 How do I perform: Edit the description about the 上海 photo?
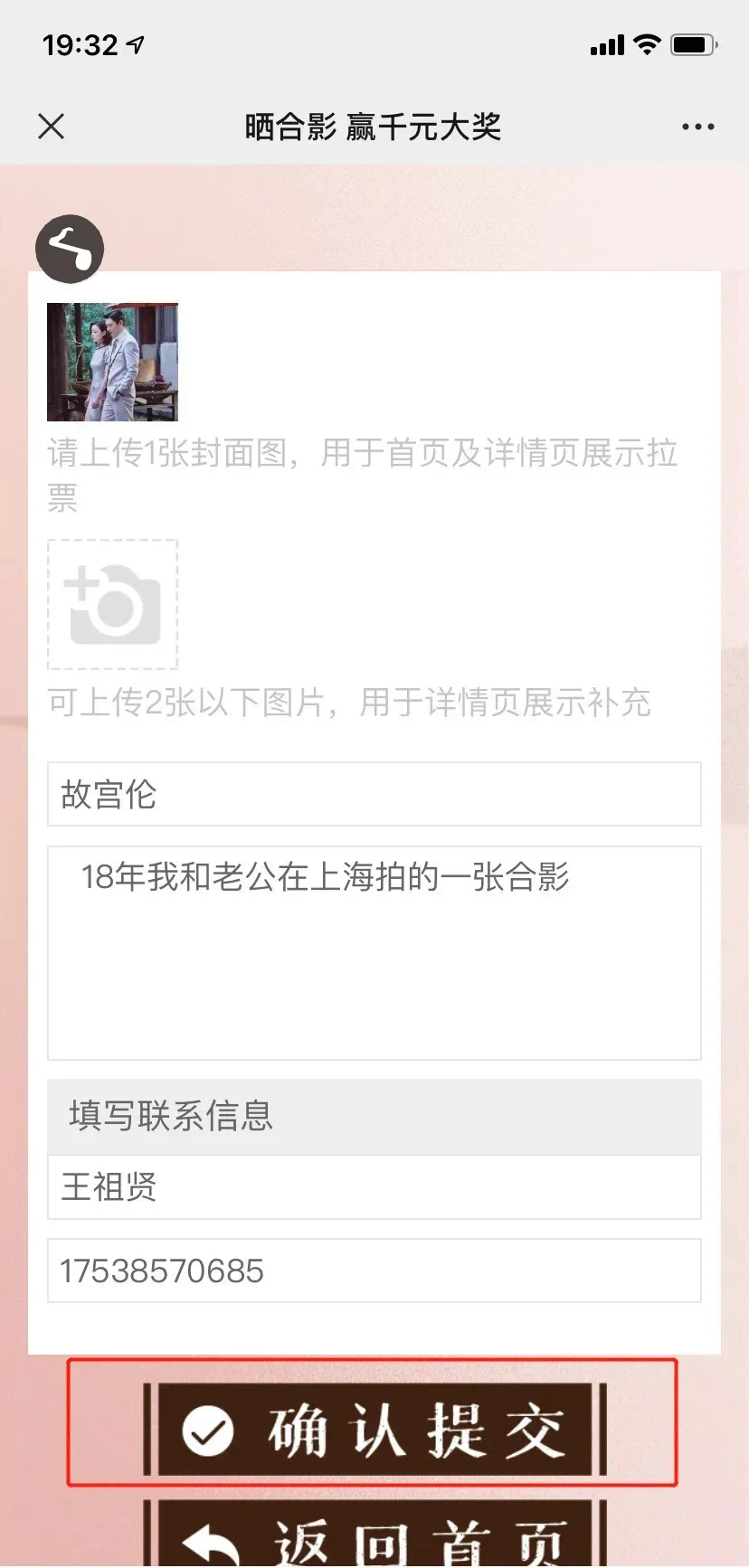[374, 951]
